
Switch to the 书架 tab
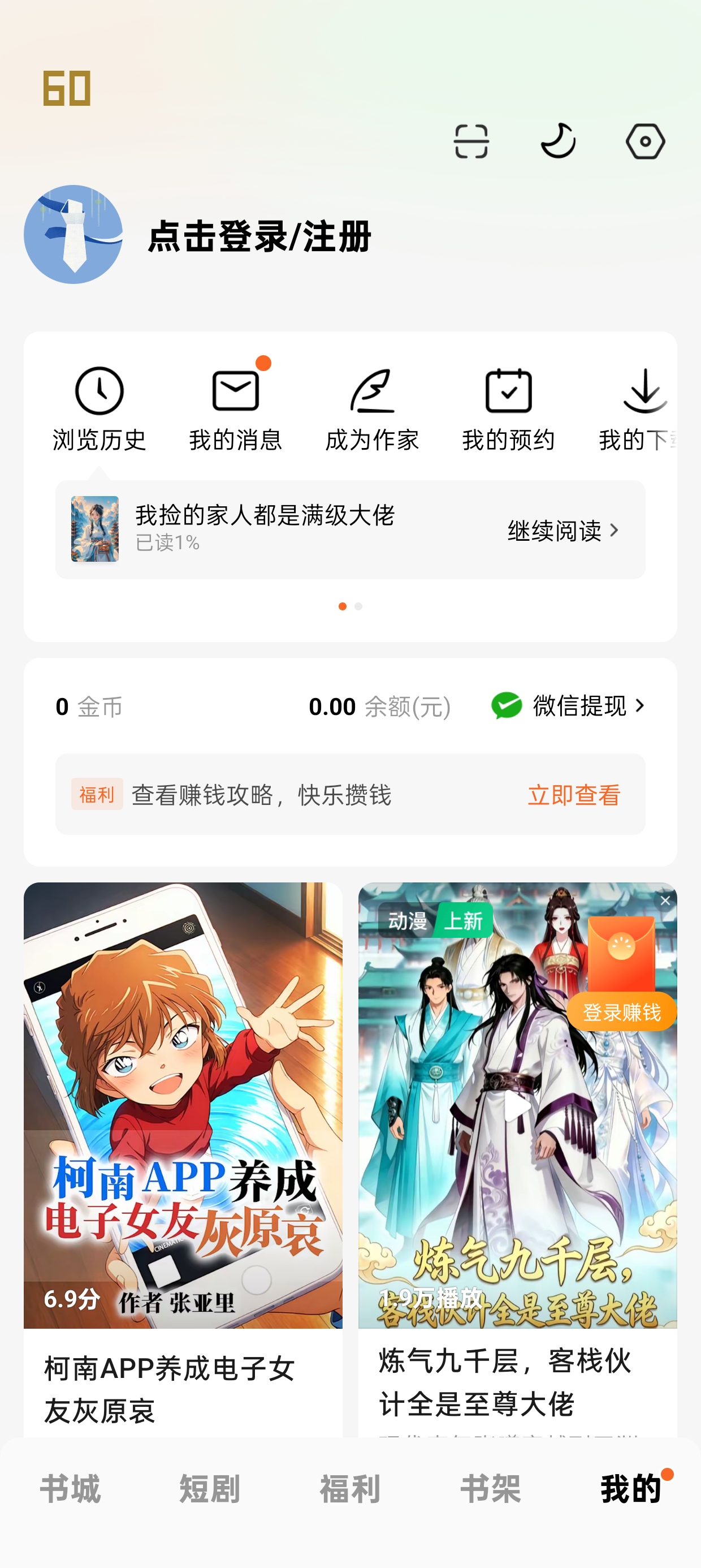(x=491, y=1489)
